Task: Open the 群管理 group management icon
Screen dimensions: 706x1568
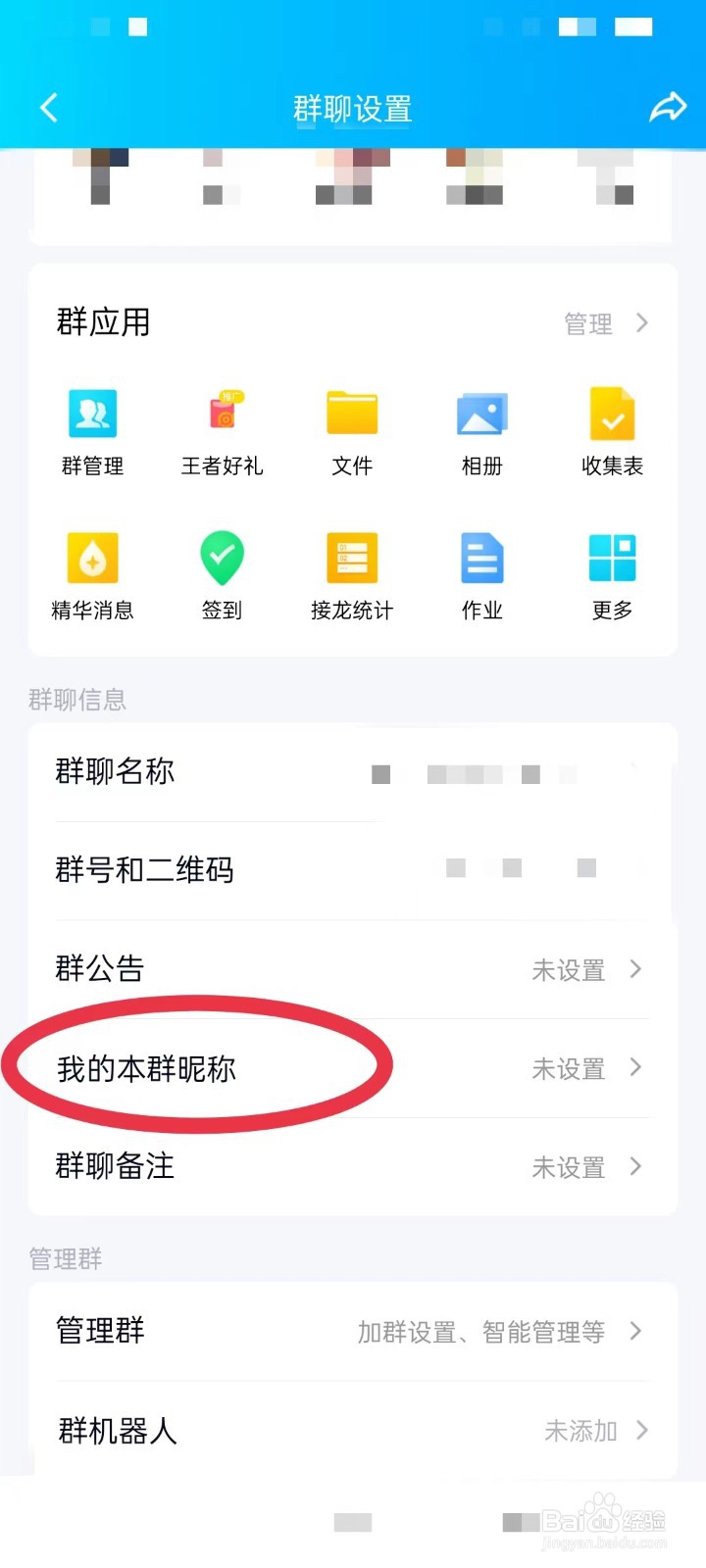Action: coord(92,426)
